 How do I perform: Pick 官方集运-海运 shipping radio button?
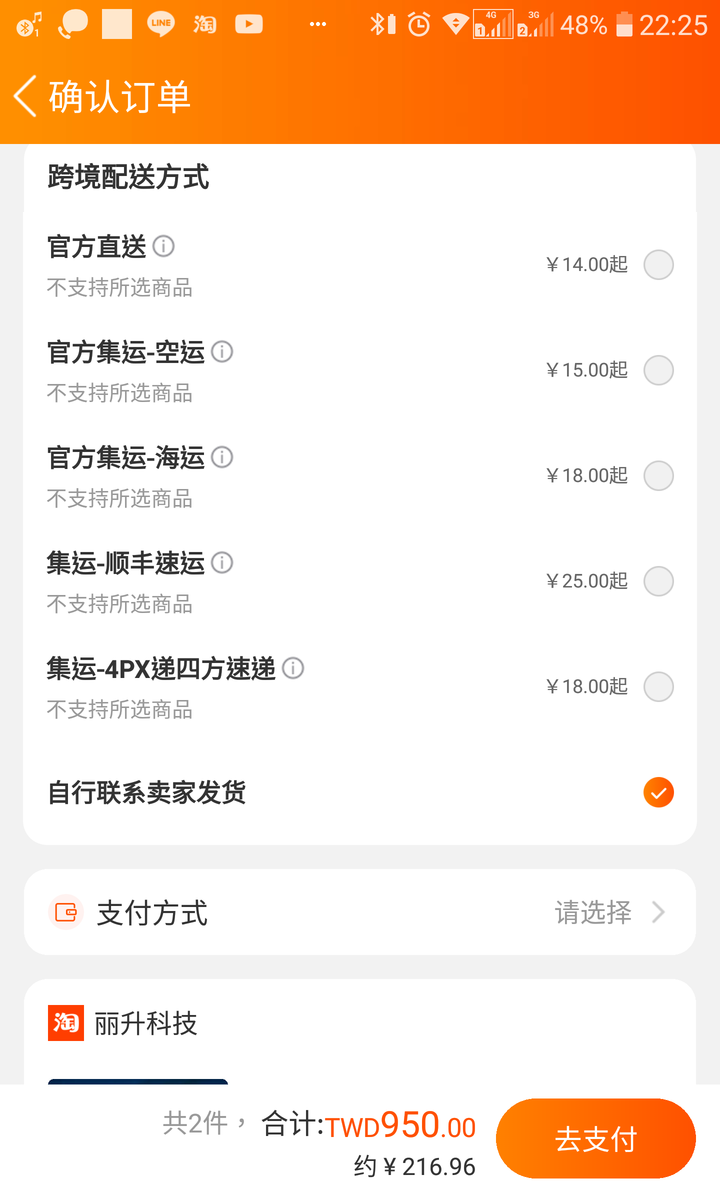click(x=658, y=476)
